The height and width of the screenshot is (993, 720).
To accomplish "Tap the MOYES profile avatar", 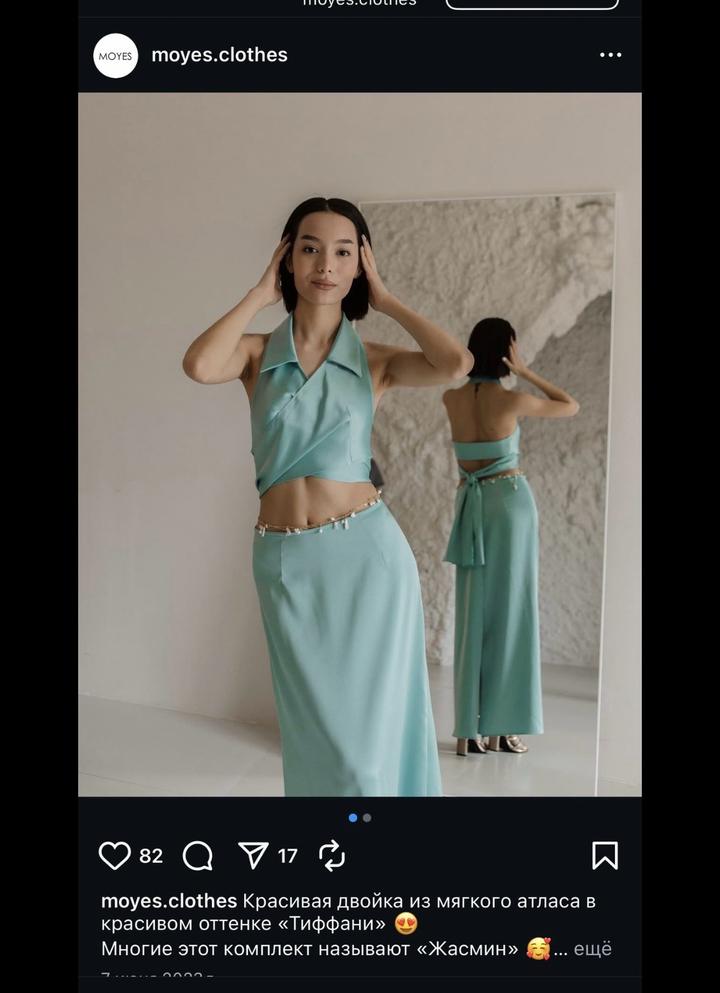I will 115,56.
